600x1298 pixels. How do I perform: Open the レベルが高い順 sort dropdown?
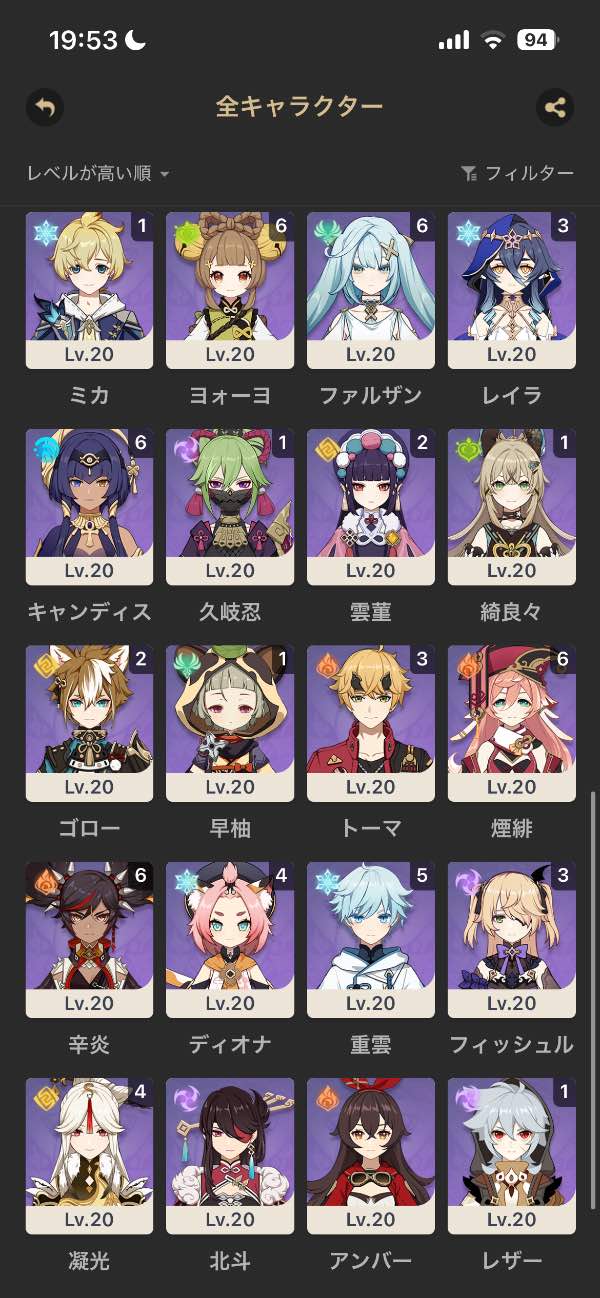(98, 174)
